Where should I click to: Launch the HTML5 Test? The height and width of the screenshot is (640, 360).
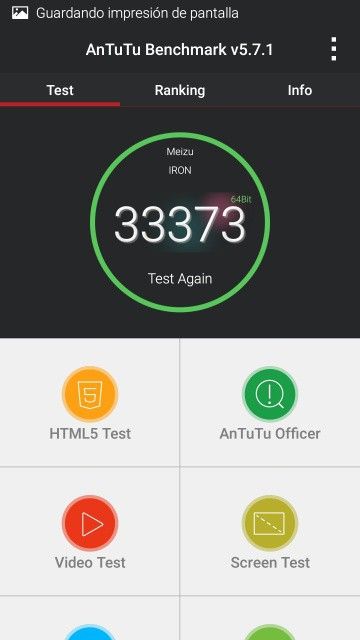point(90,403)
